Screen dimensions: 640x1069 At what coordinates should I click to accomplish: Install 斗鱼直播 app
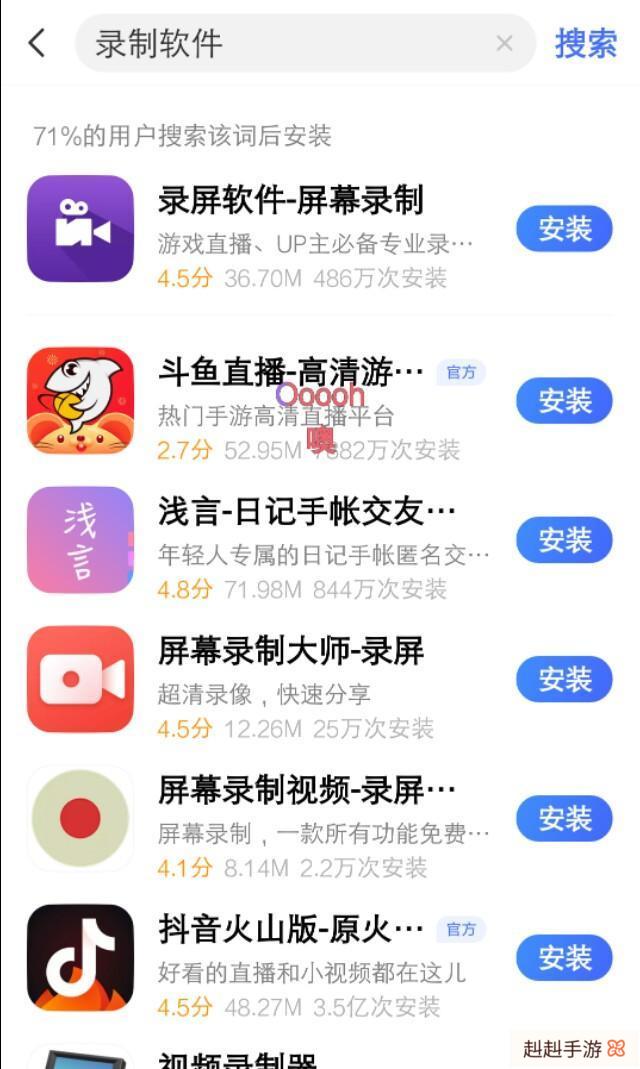tap(564, 401)
